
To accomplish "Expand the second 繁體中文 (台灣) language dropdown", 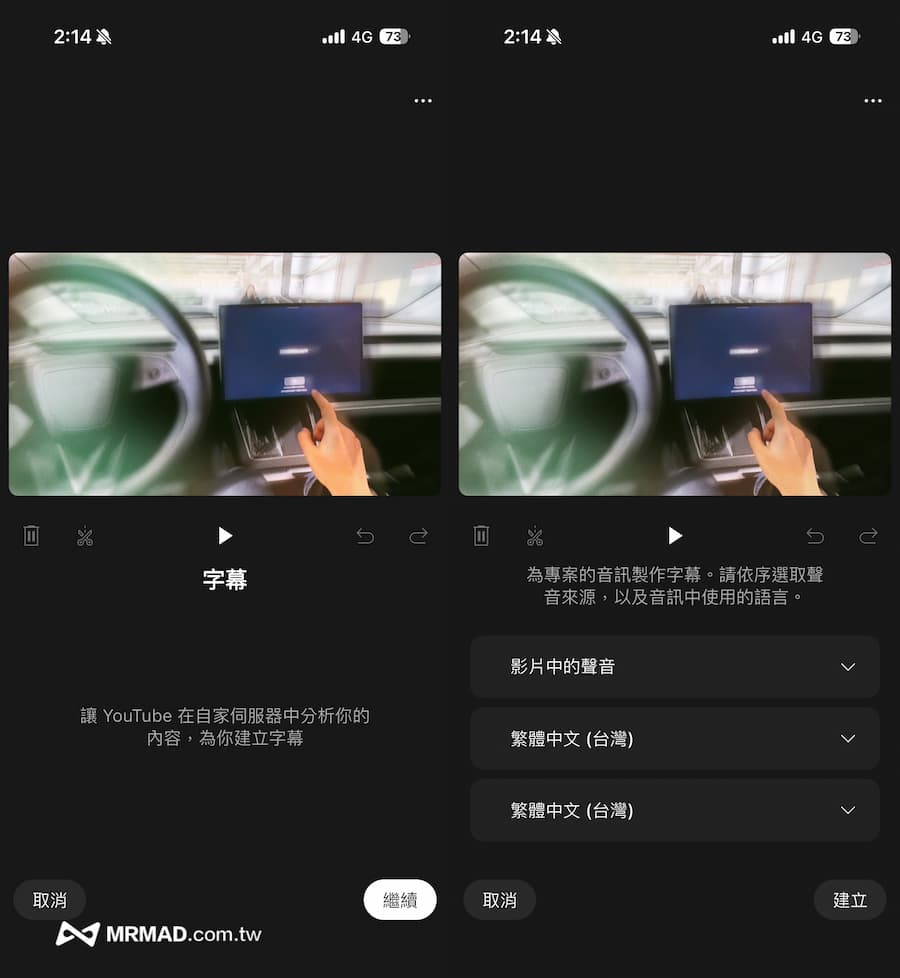I will (675, 811).
